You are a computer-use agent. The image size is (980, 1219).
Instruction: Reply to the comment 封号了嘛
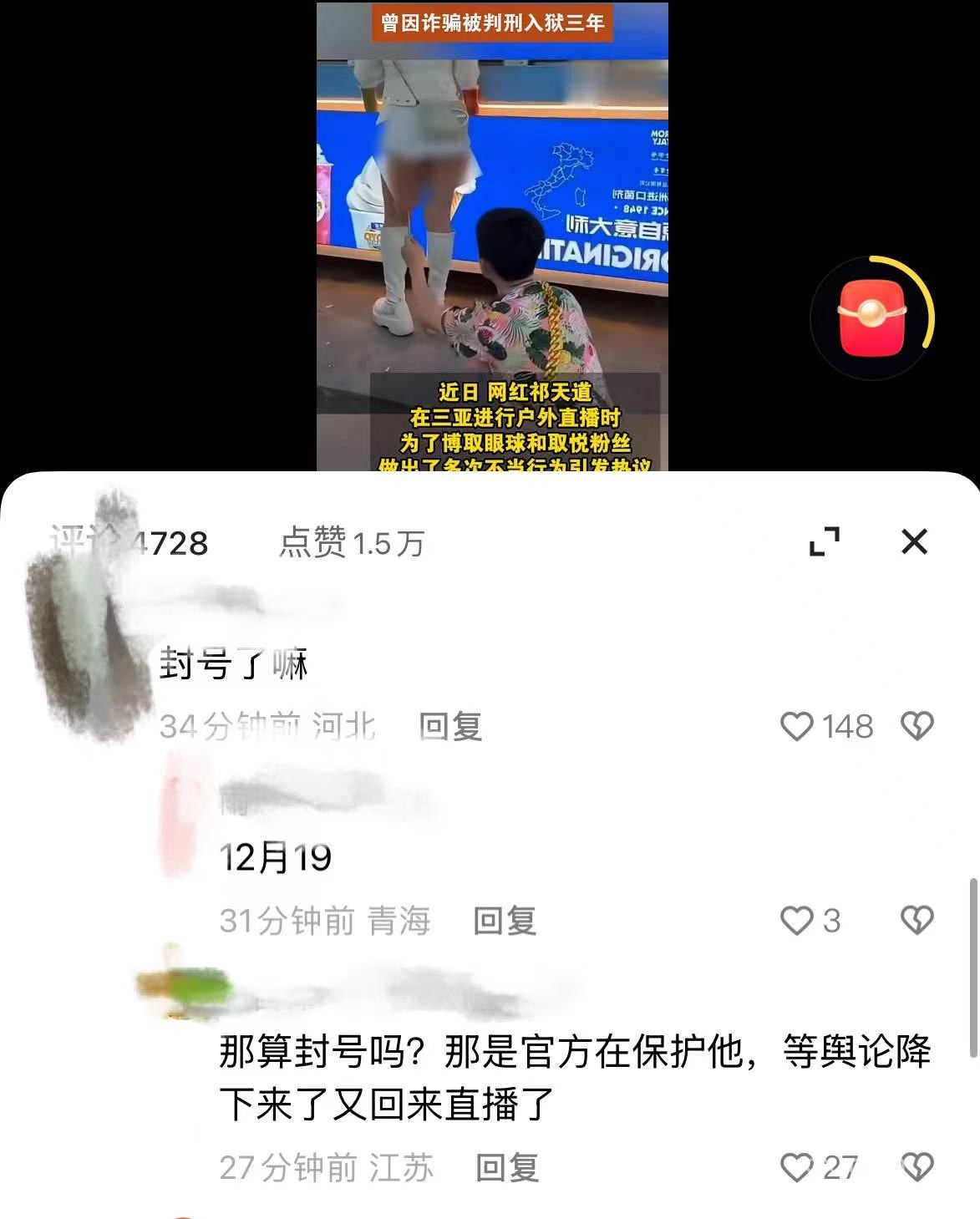coord(450,727)
